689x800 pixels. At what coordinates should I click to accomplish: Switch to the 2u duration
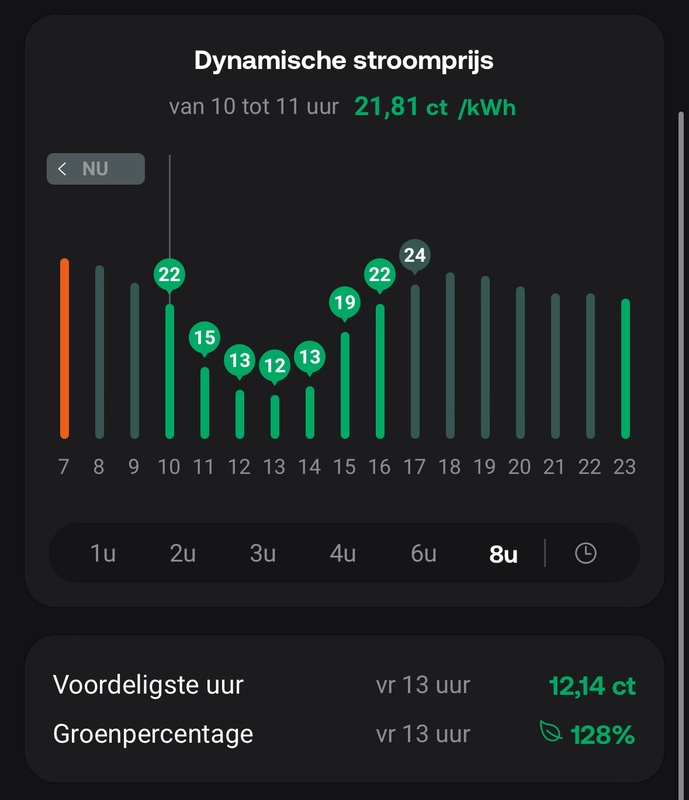coord(183,553)
